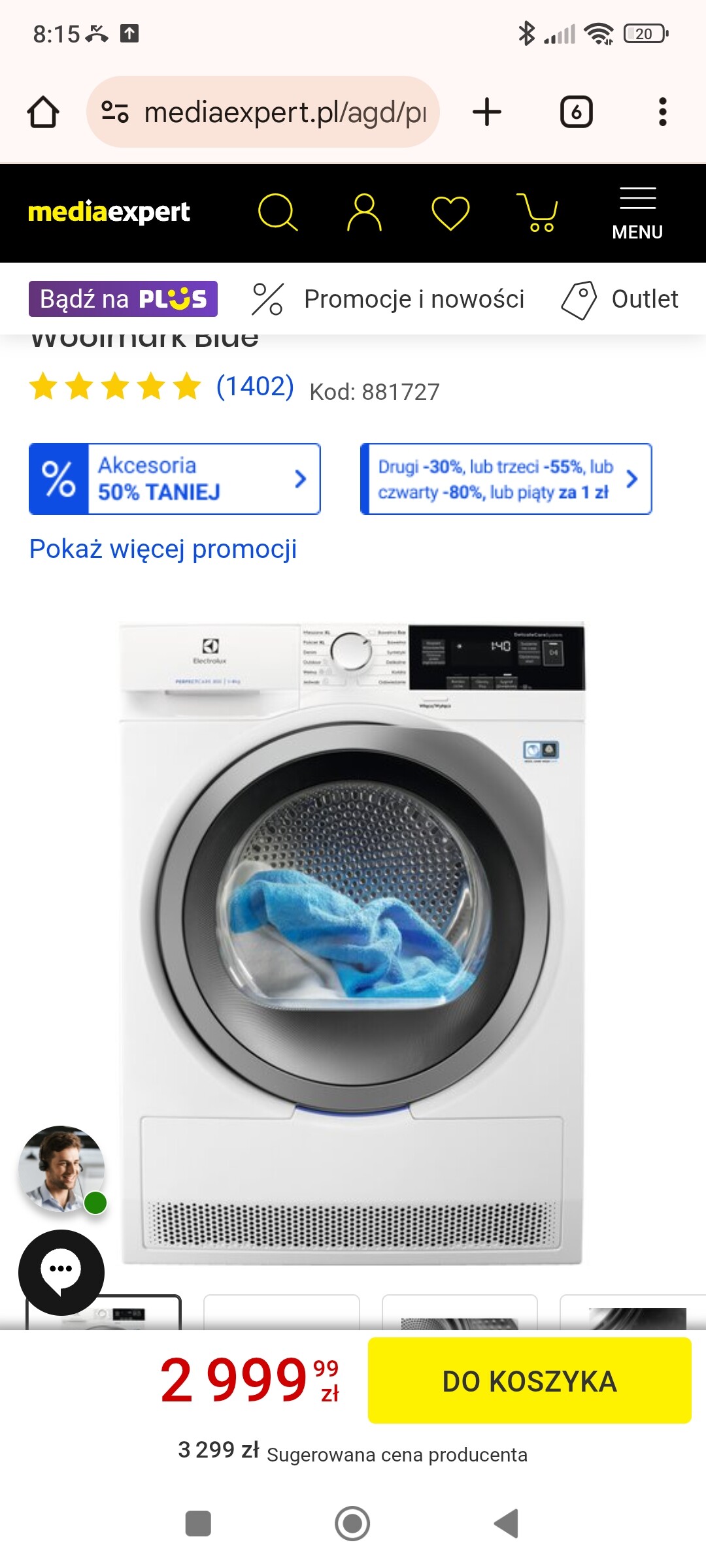Add the dryer with DO KOSZYKA
706x1568 pixels.
tap(529, 1380)
